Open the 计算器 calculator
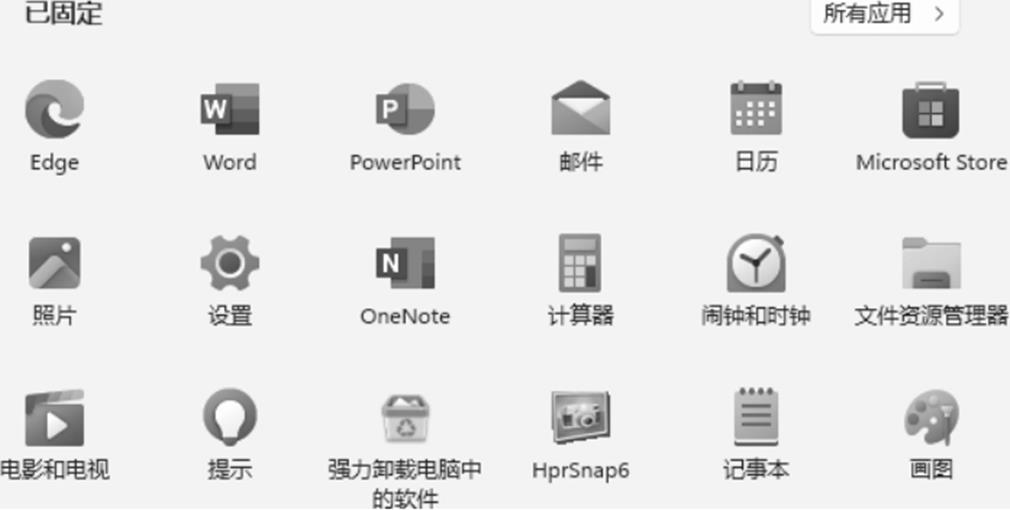The width and height of the screenshot is (1010, 510). pyautogui.click(x=580, y=264)
